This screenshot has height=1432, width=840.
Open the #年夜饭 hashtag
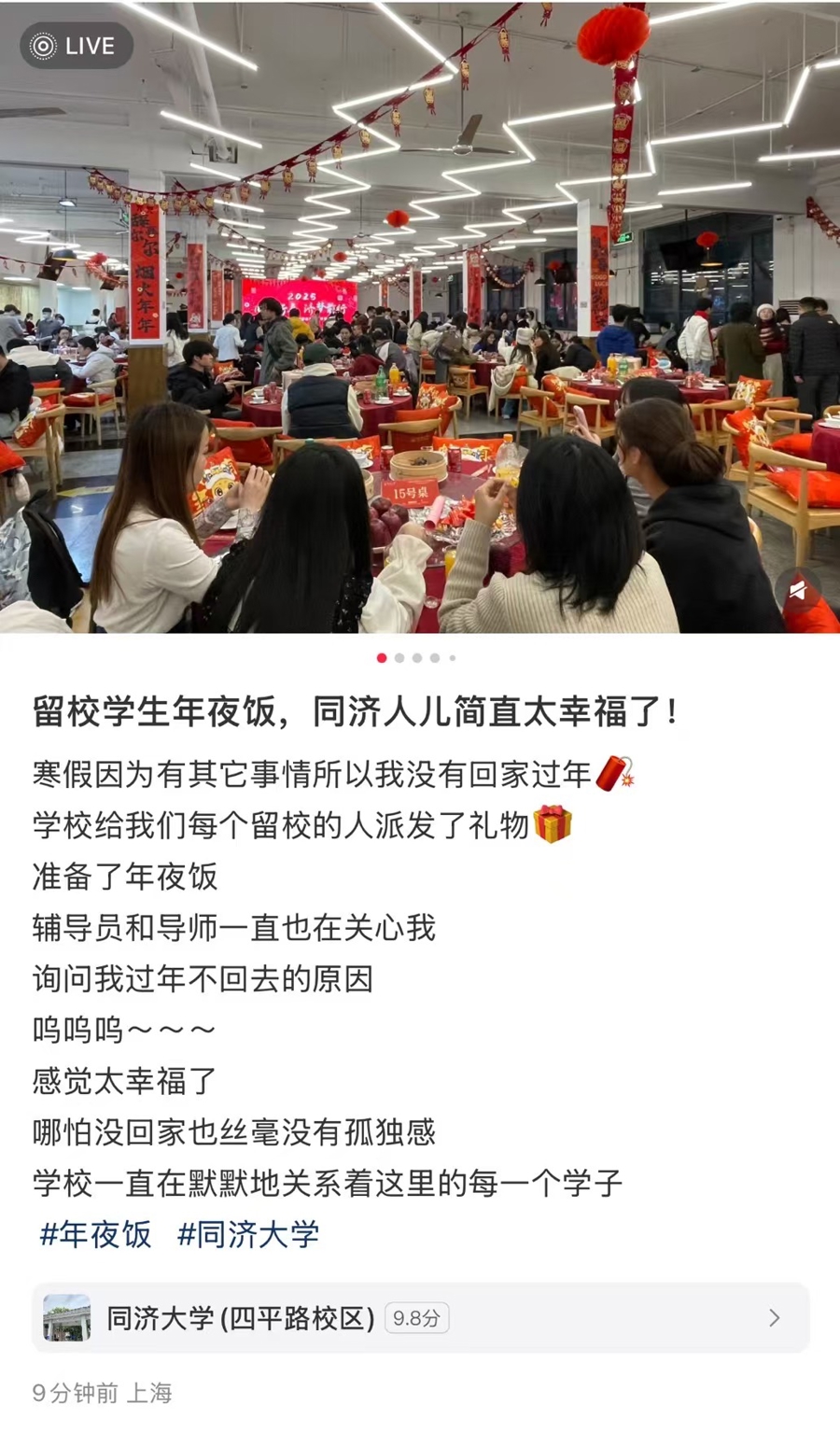pyautogui.click(x=95, y=1234)
